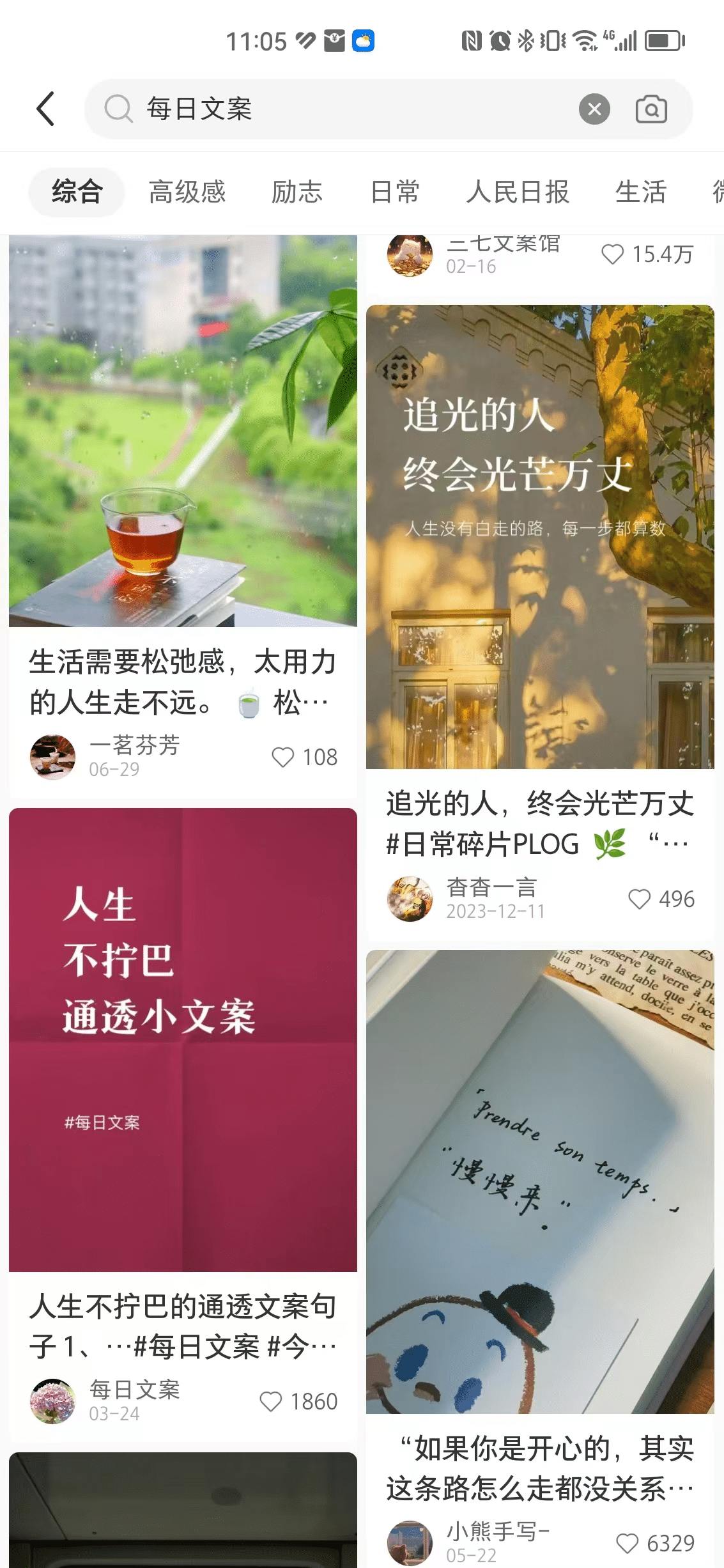
Task: Tap the magnifier icon in the search bar
Action: pos(118,108)
